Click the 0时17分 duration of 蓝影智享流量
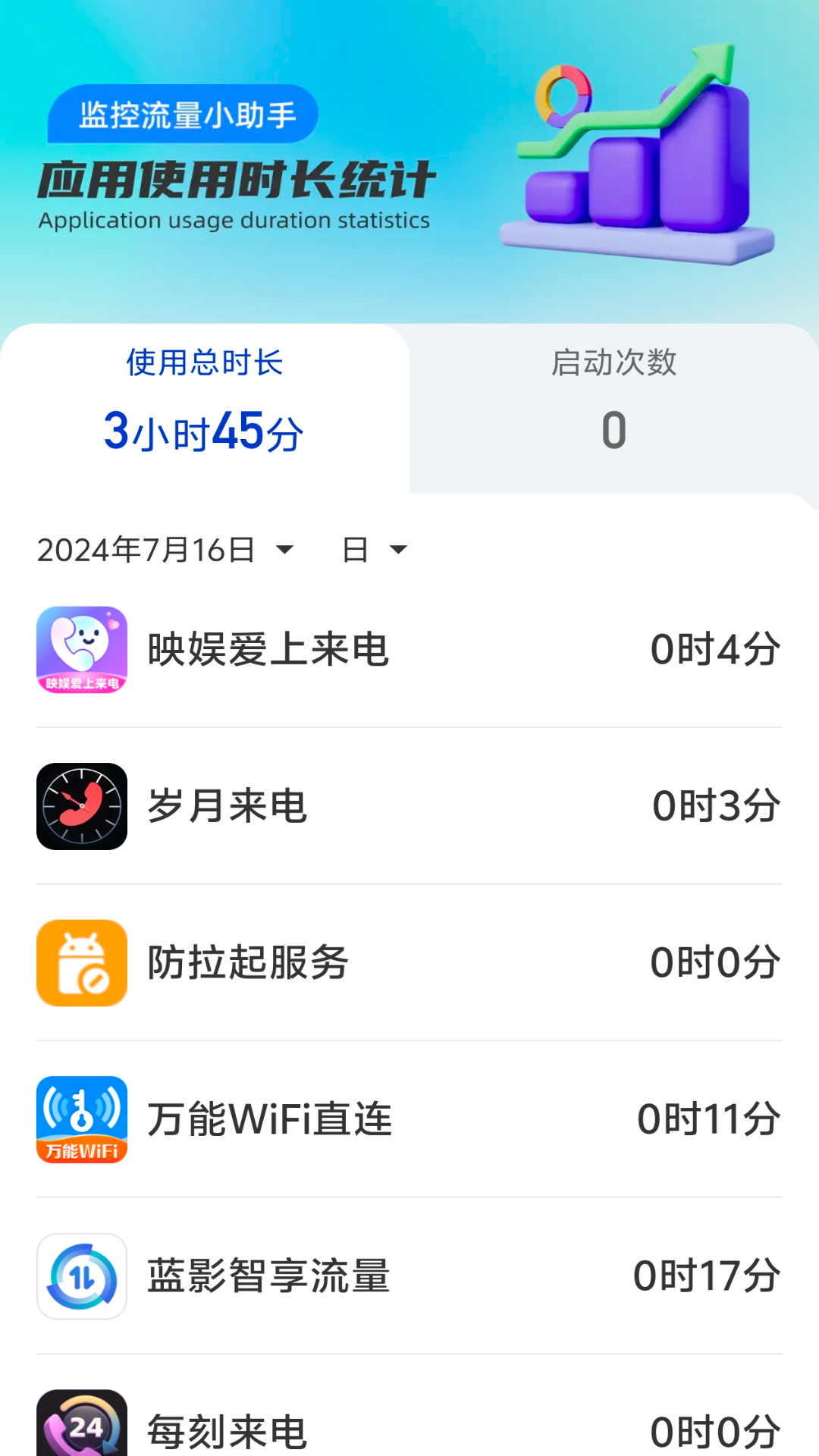Screen dimensions: 819x1456 tap(707, 1276)
